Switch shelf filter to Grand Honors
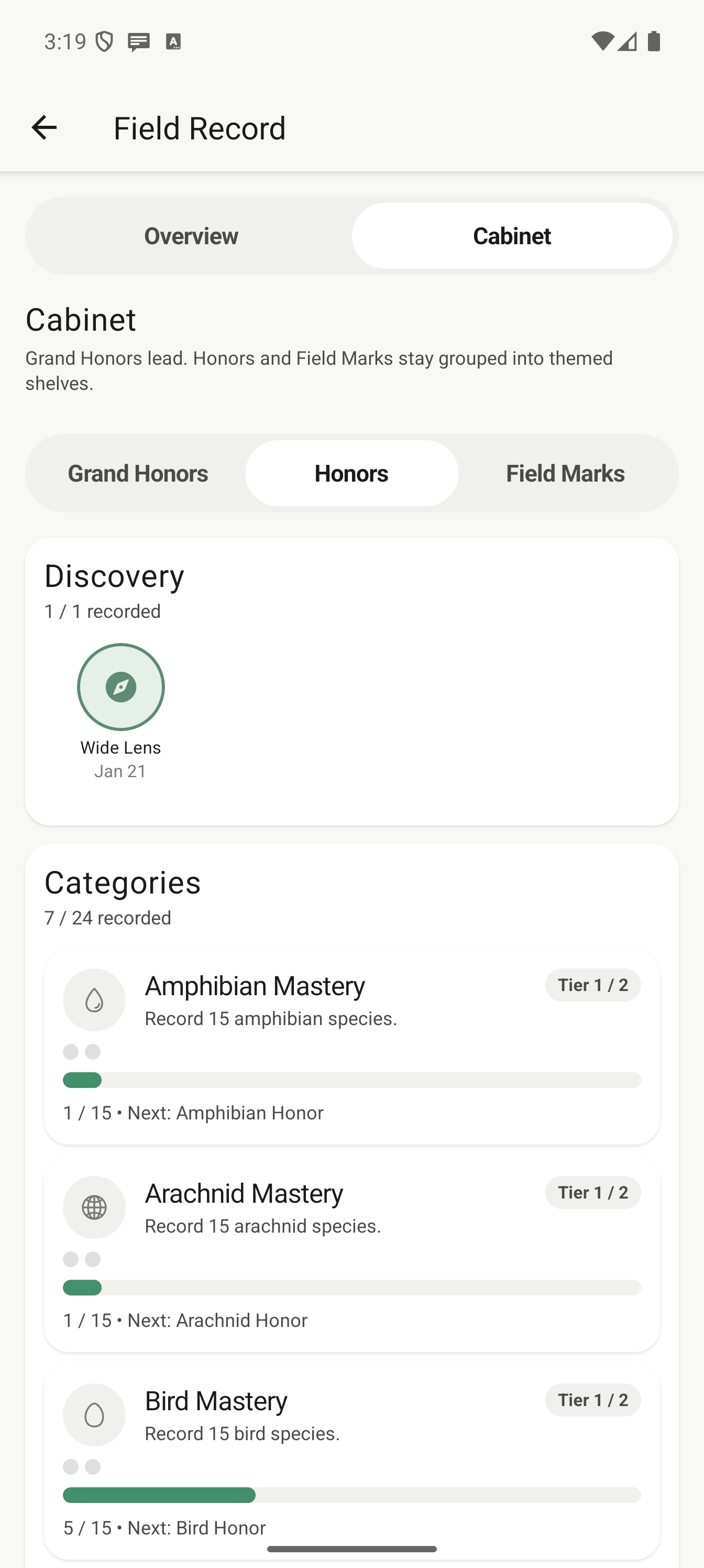This screenshot has width=704, height=1568. tap(138, 473)
